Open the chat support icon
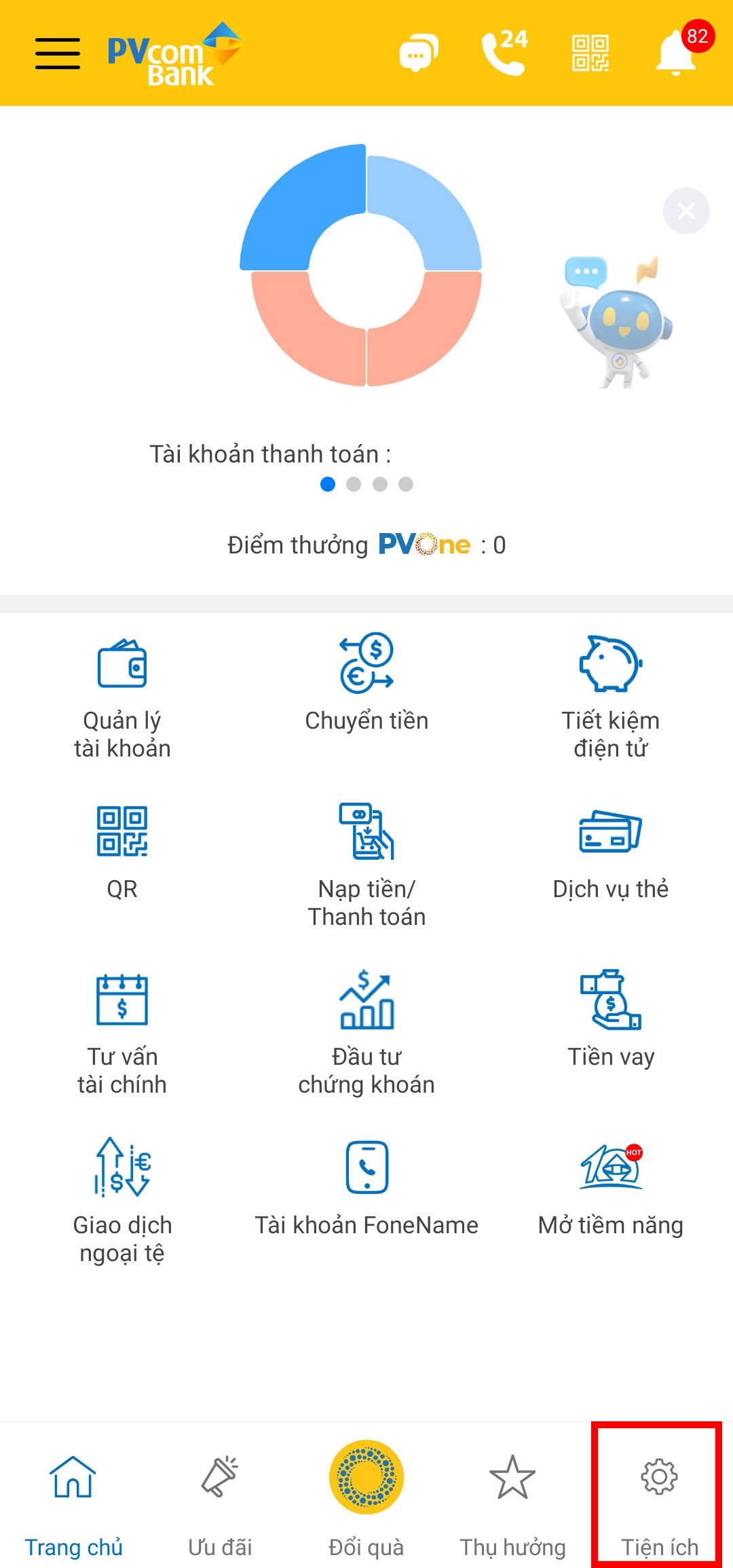This screenshot has height=1568, width=733. [x=418, y=53]
